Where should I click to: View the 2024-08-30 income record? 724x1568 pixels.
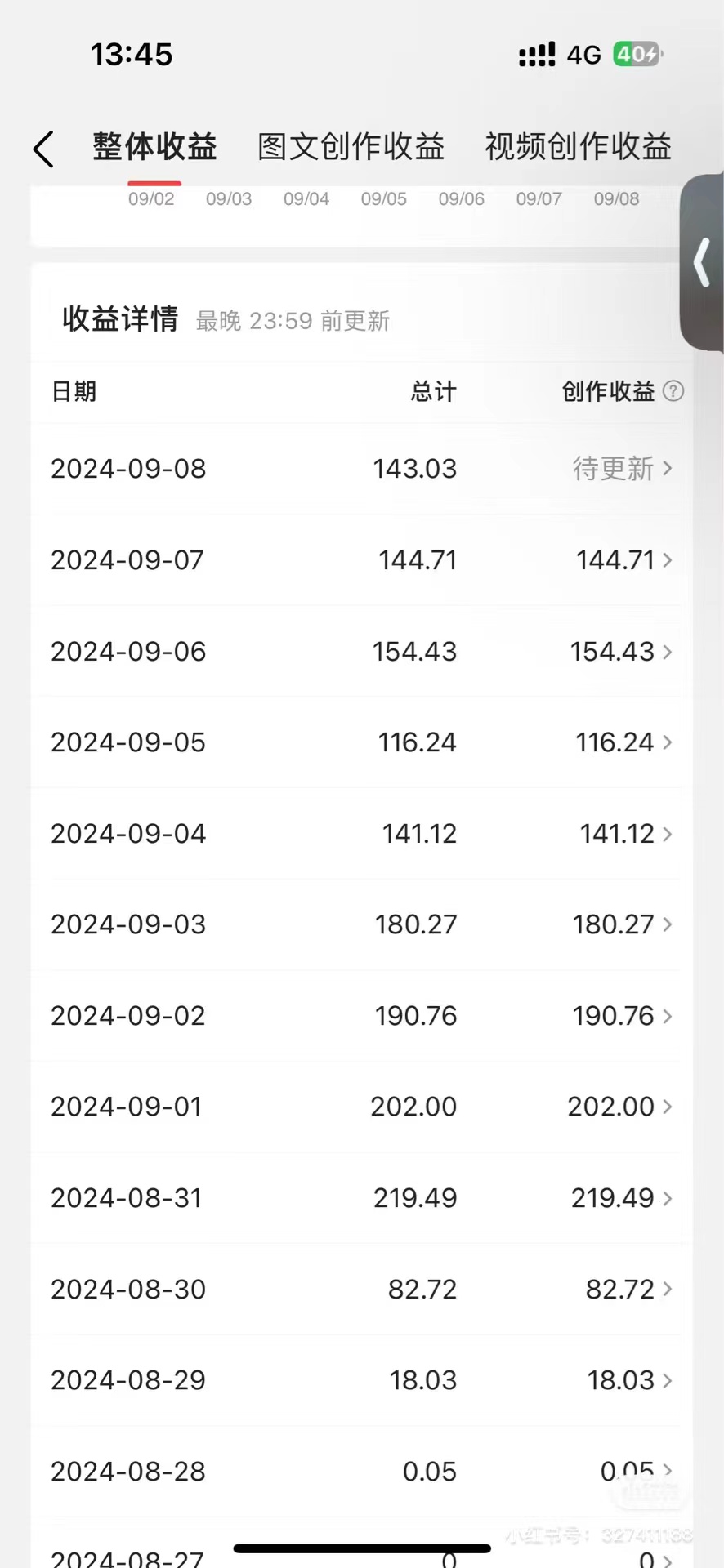(667, 1290)
